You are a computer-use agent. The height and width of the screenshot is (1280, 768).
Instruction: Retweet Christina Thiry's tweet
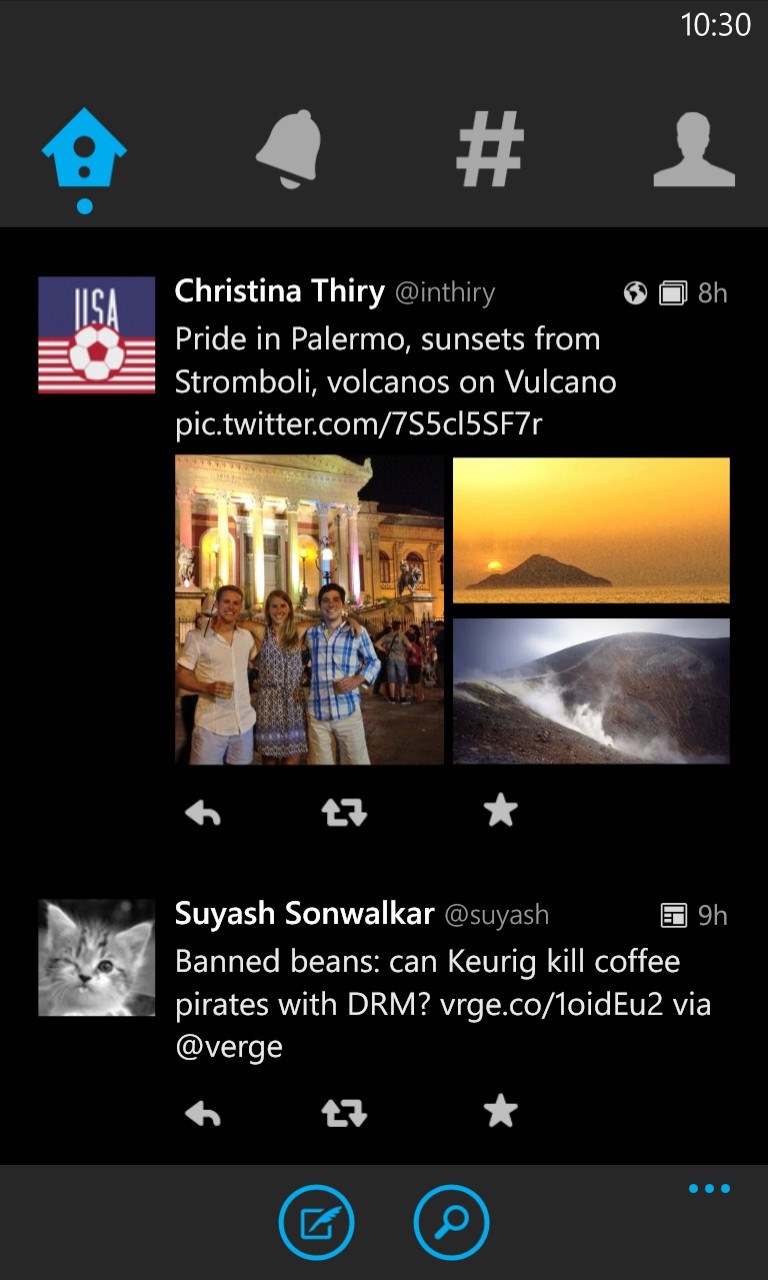pos(344,812)
